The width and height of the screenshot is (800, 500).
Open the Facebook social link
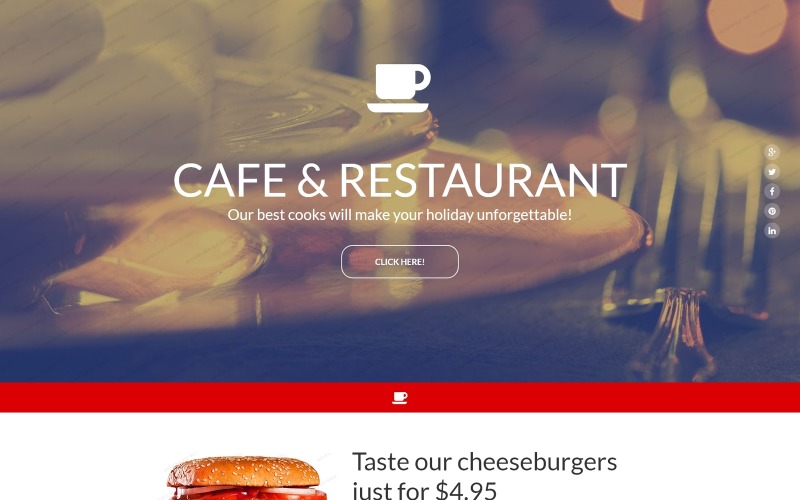(772, 191)
